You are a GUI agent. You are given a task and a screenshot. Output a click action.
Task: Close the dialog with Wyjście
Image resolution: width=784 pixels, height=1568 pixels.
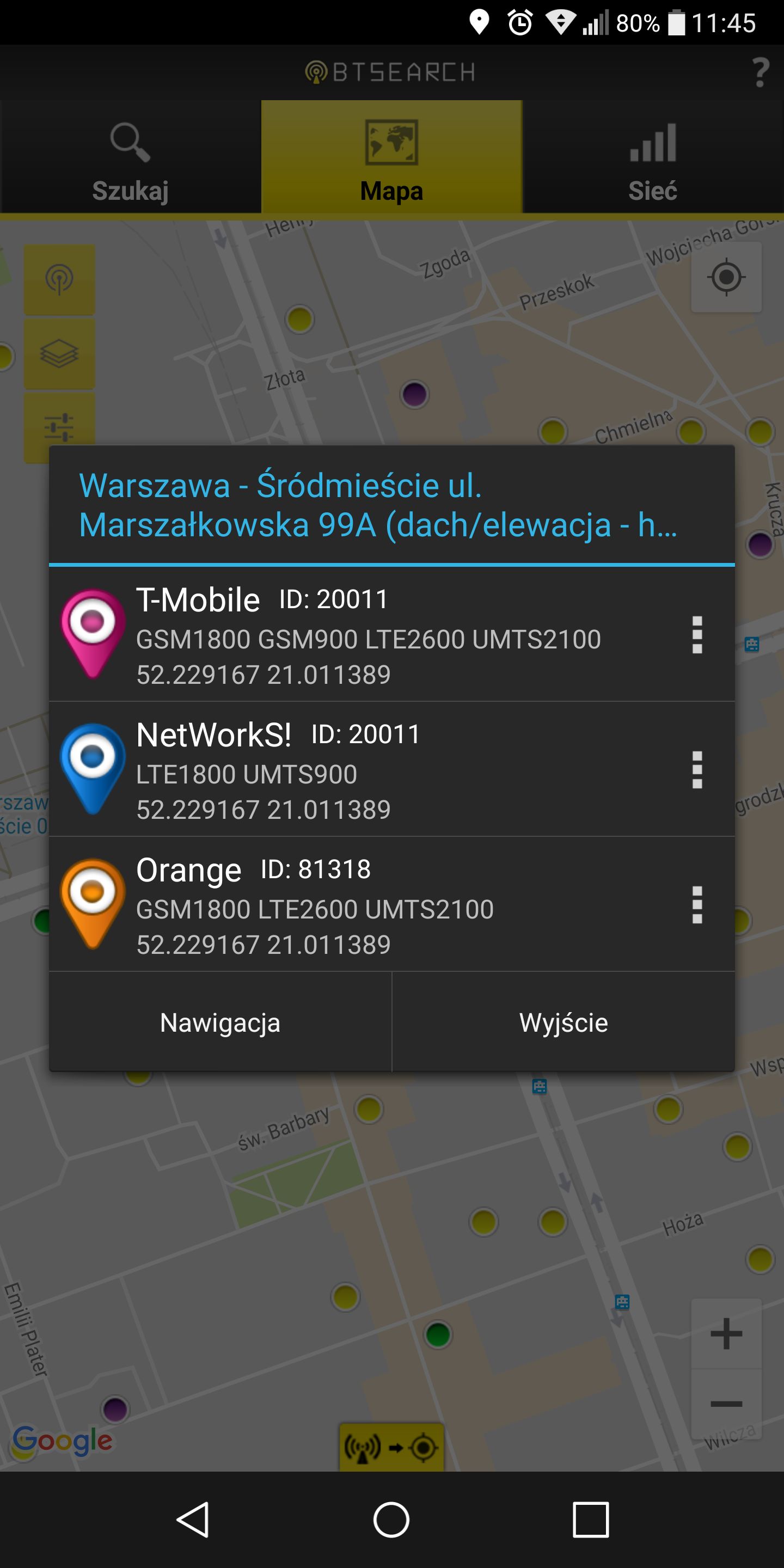click(563, 1022)
